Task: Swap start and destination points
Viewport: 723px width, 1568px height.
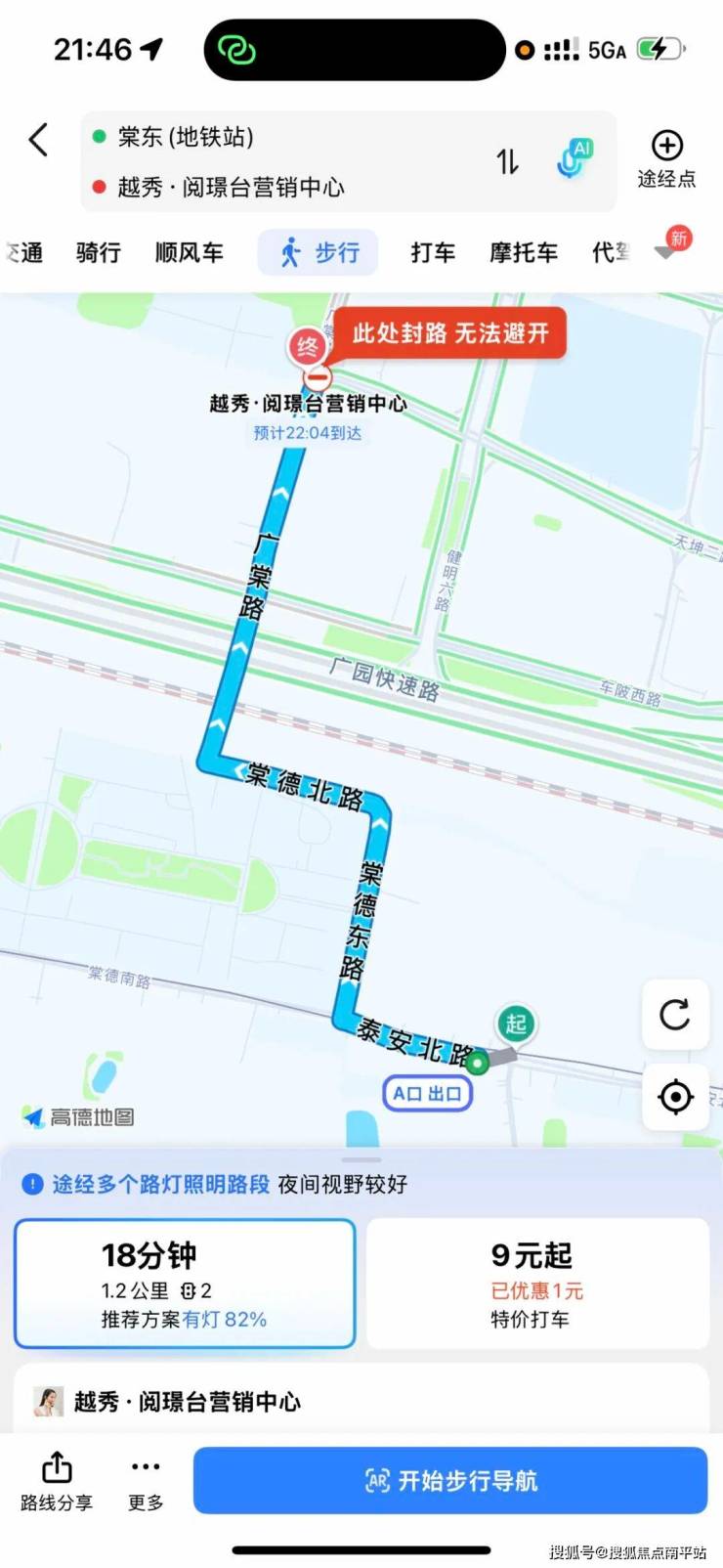Action: [507, 161]
